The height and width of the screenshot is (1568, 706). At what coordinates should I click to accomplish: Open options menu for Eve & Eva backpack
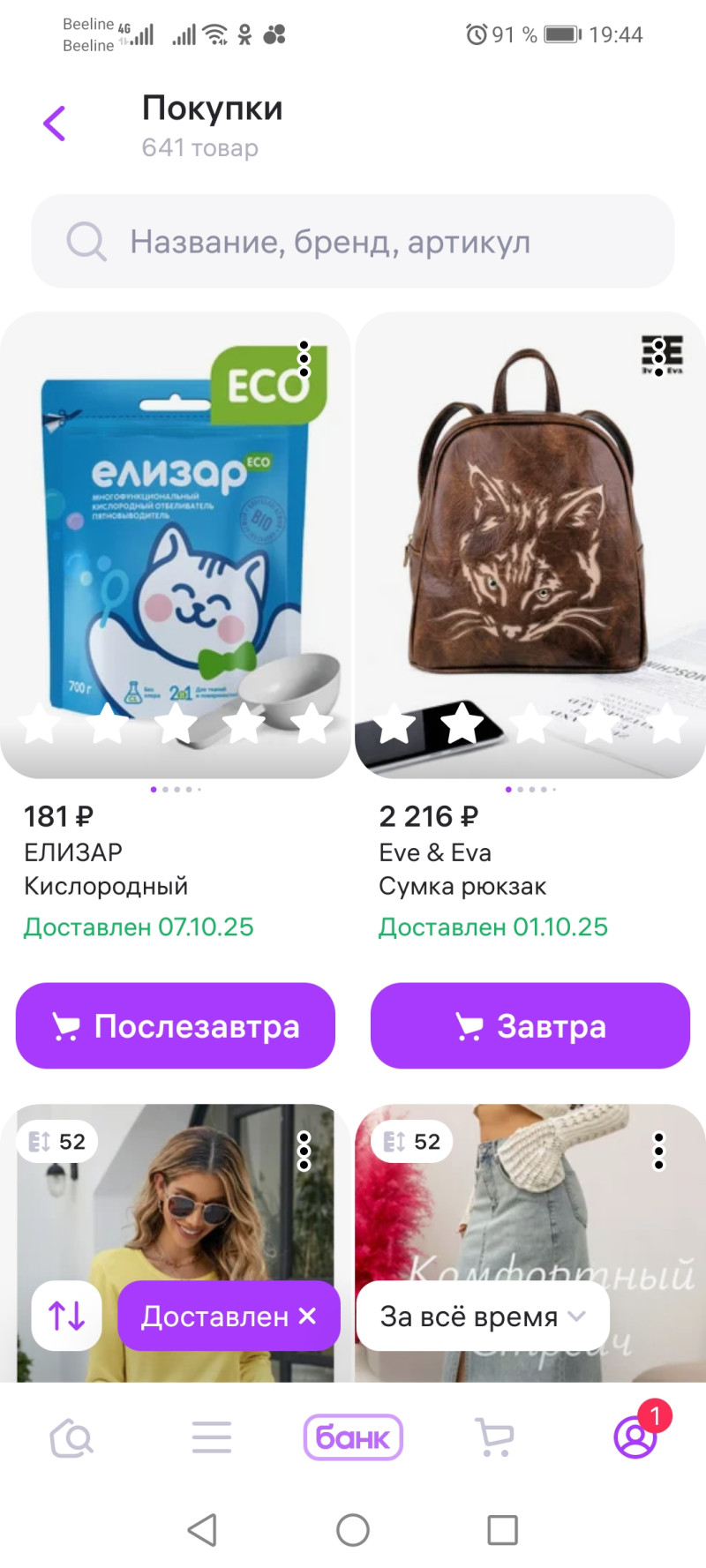[658, 359]
